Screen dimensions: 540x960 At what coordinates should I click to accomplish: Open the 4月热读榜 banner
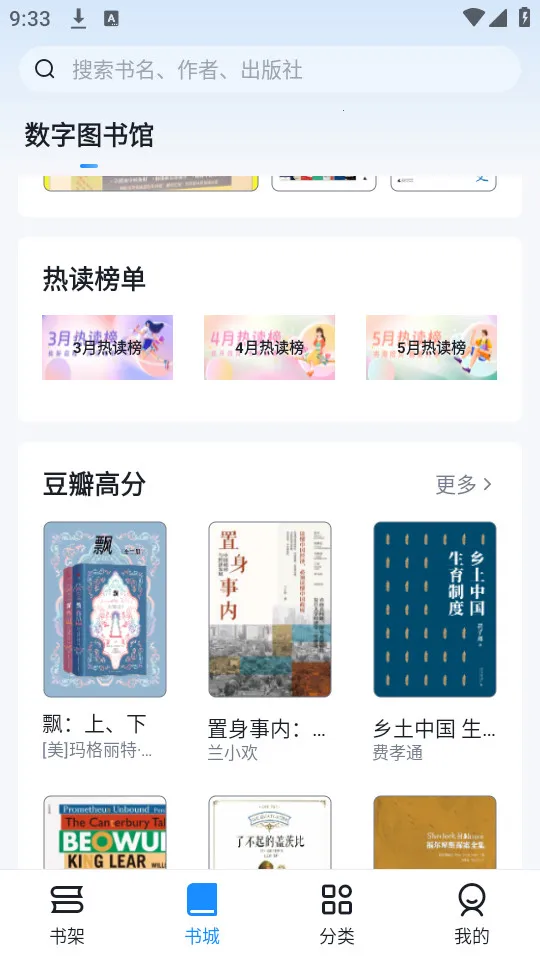tap(269, 347)
